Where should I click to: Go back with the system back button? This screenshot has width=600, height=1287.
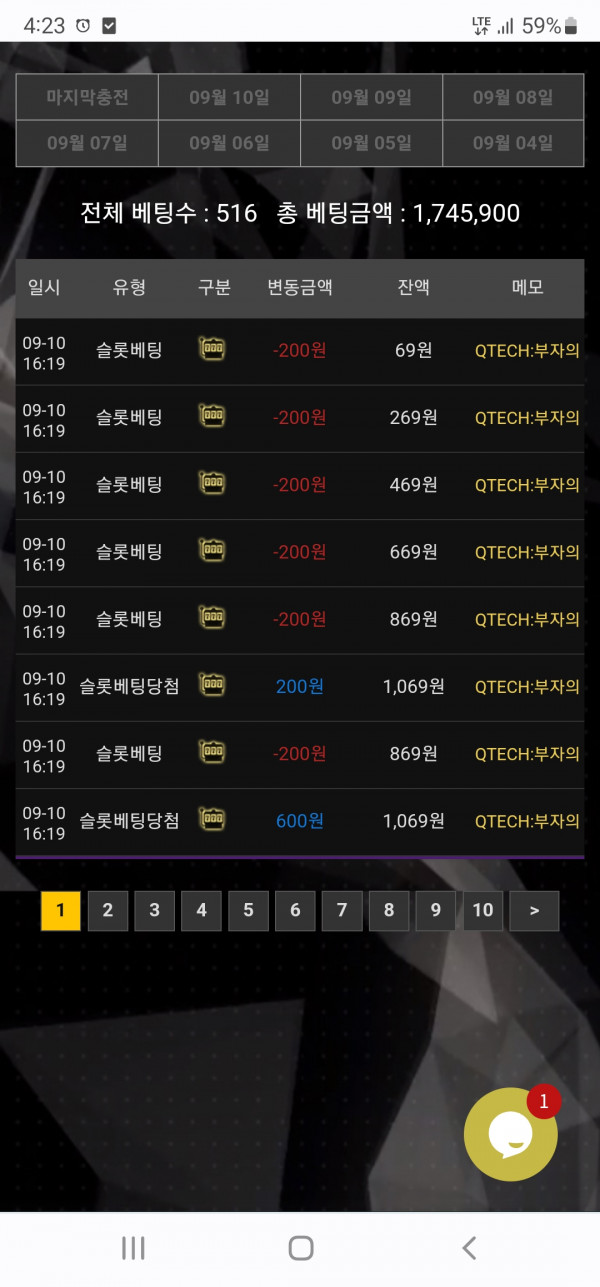tap(469, 1247)
